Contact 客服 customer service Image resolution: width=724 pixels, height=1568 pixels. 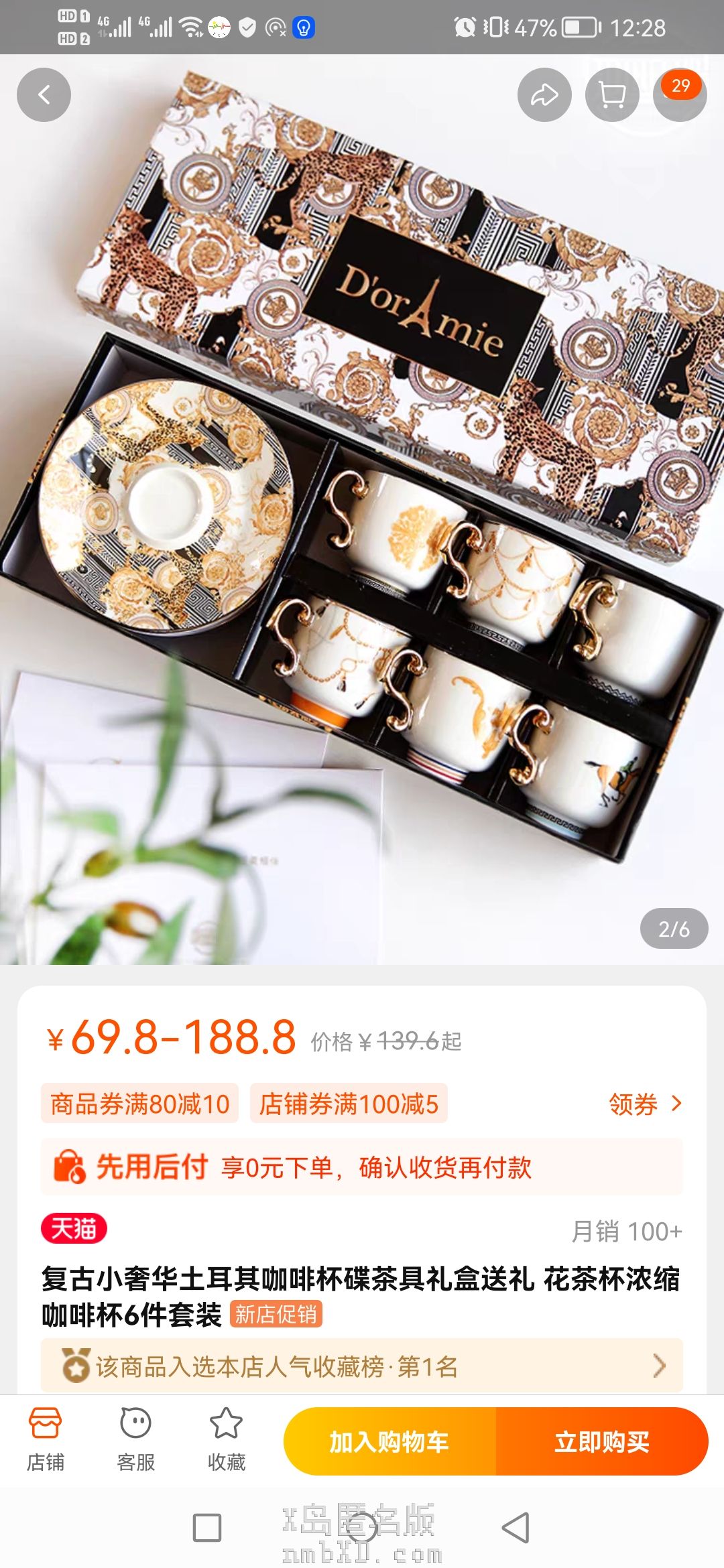click(135, 1439)
